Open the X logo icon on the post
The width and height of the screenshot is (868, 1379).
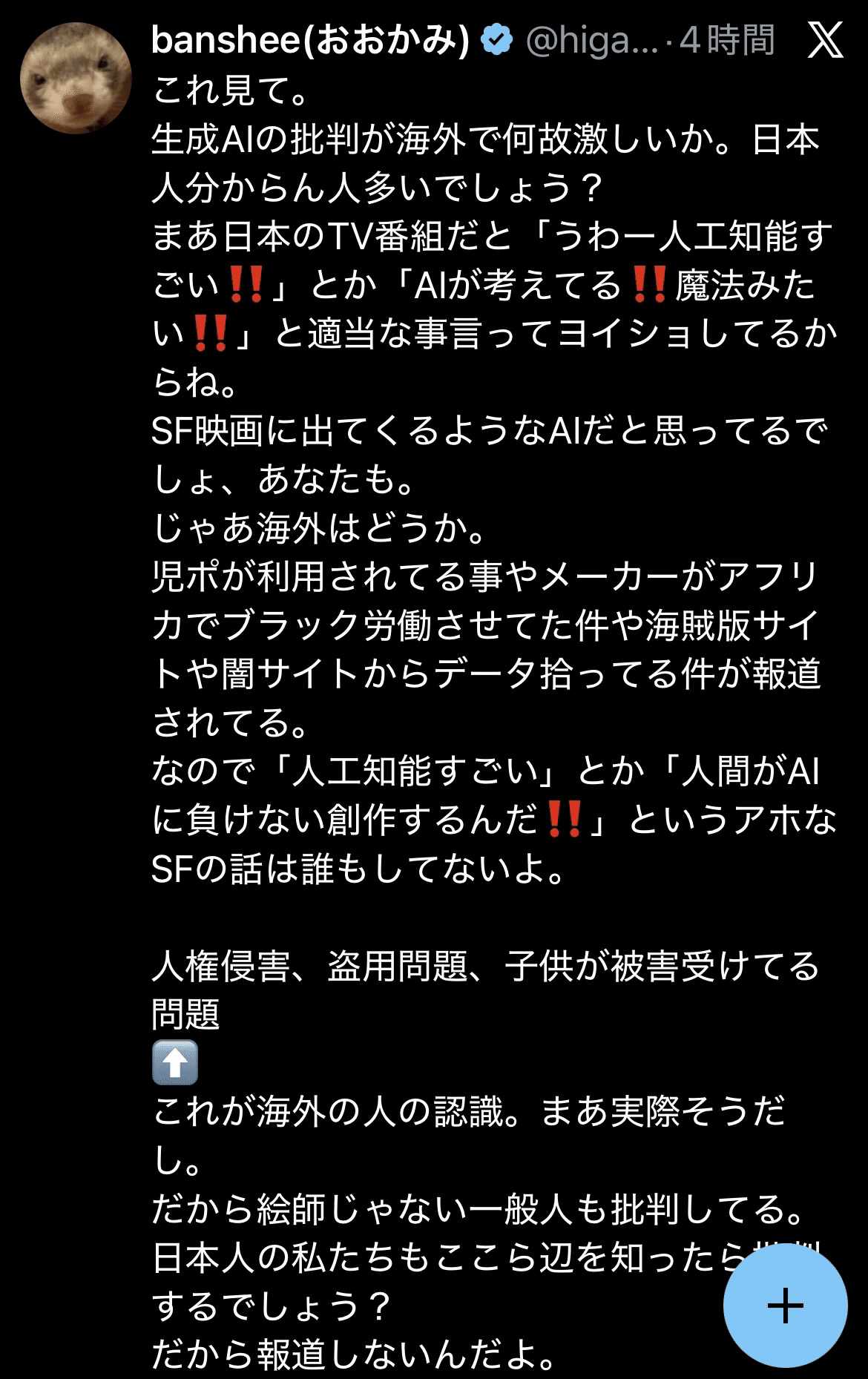(825, 40)
